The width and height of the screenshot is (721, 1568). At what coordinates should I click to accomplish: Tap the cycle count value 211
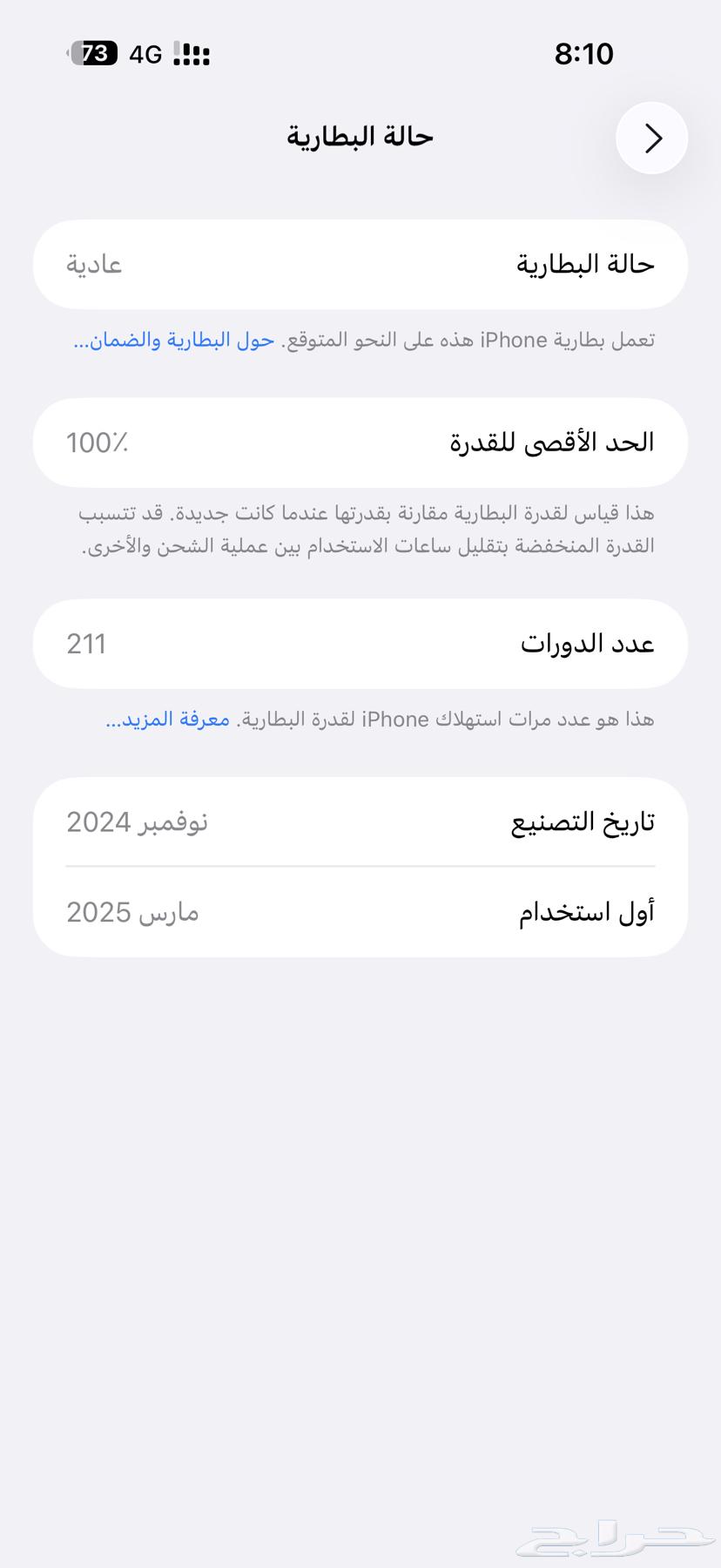(85, 644)
